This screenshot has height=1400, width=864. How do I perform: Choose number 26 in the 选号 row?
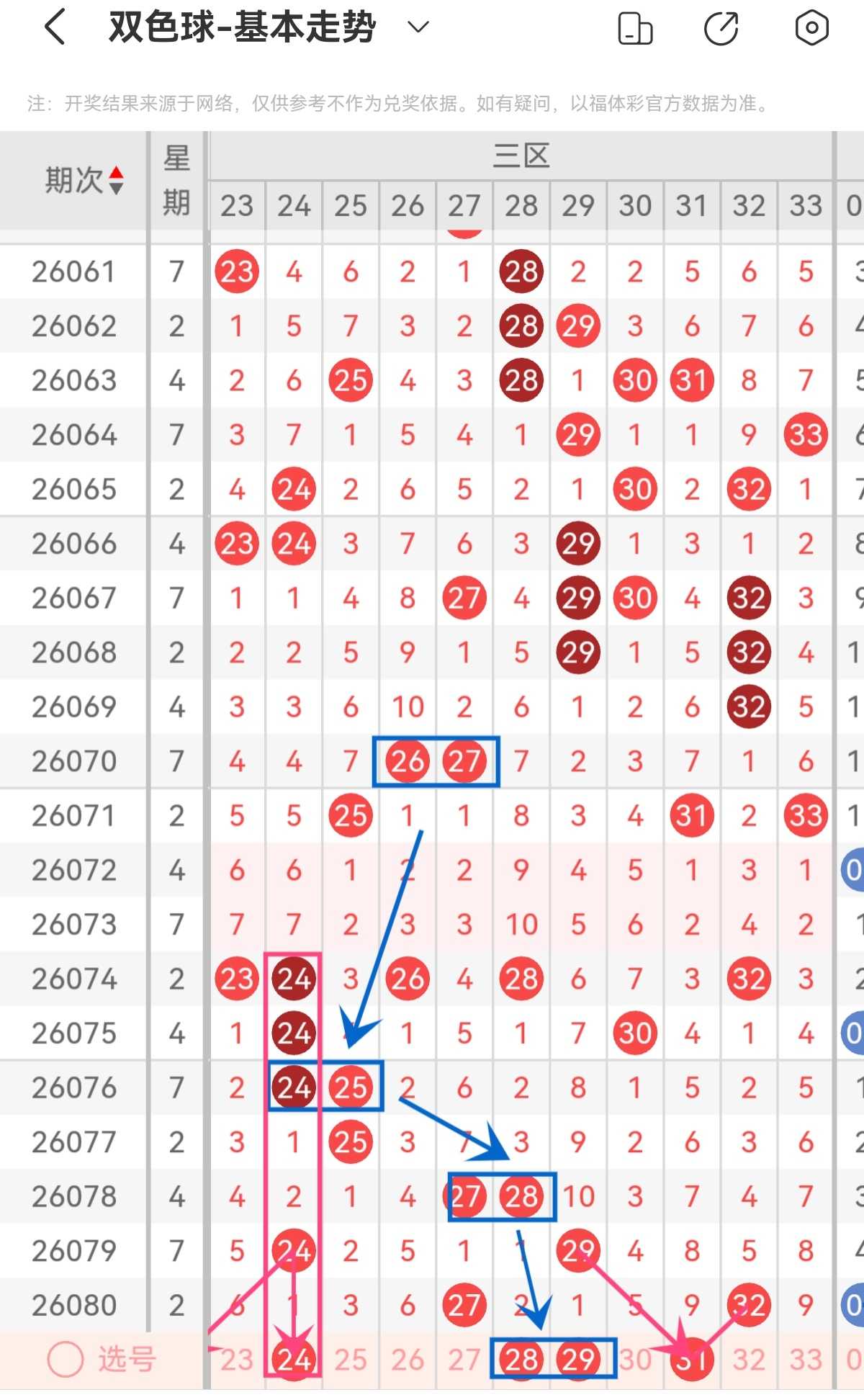point(408,1360)
